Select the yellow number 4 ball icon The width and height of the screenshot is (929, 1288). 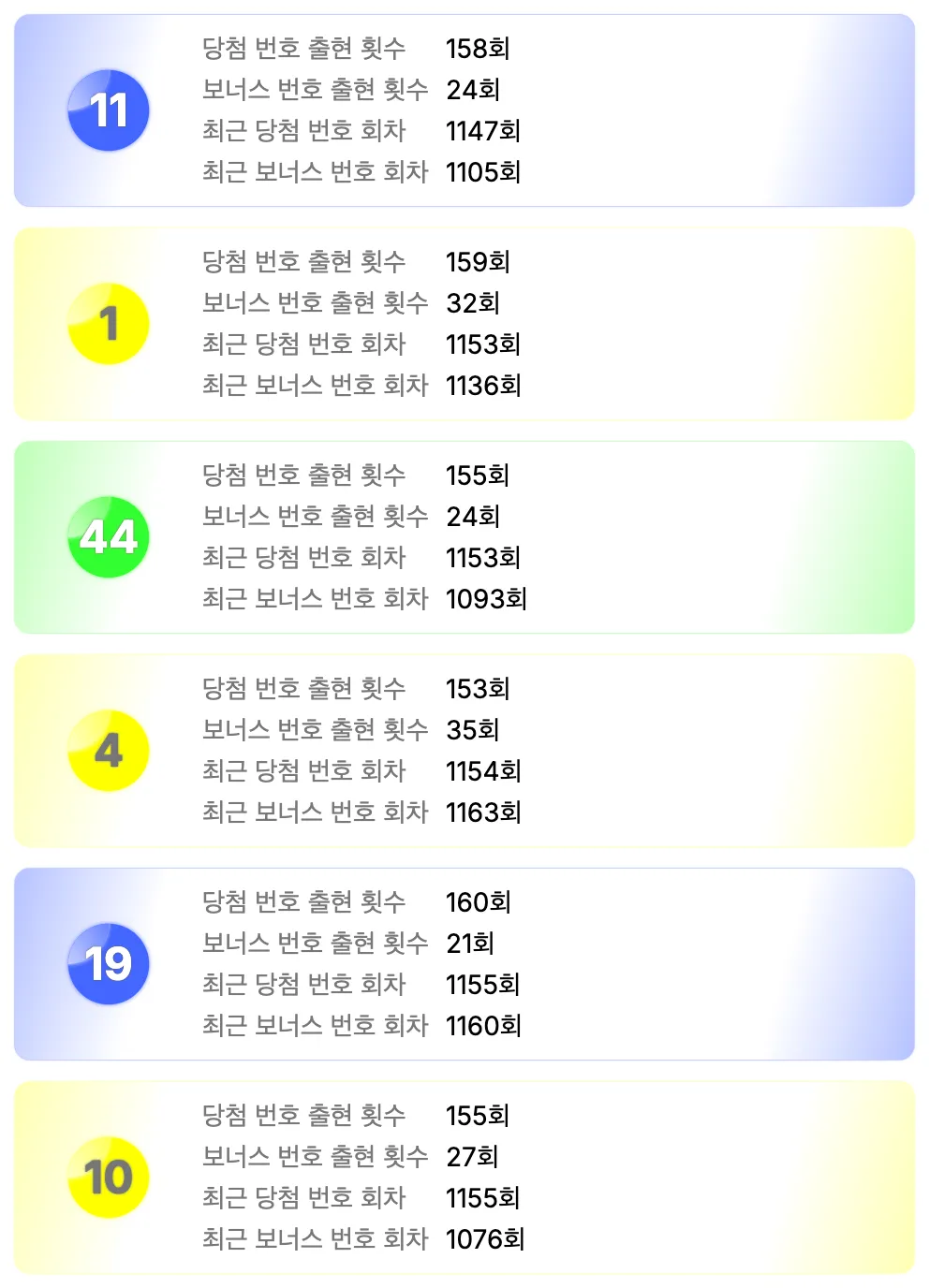pos(110,749)
